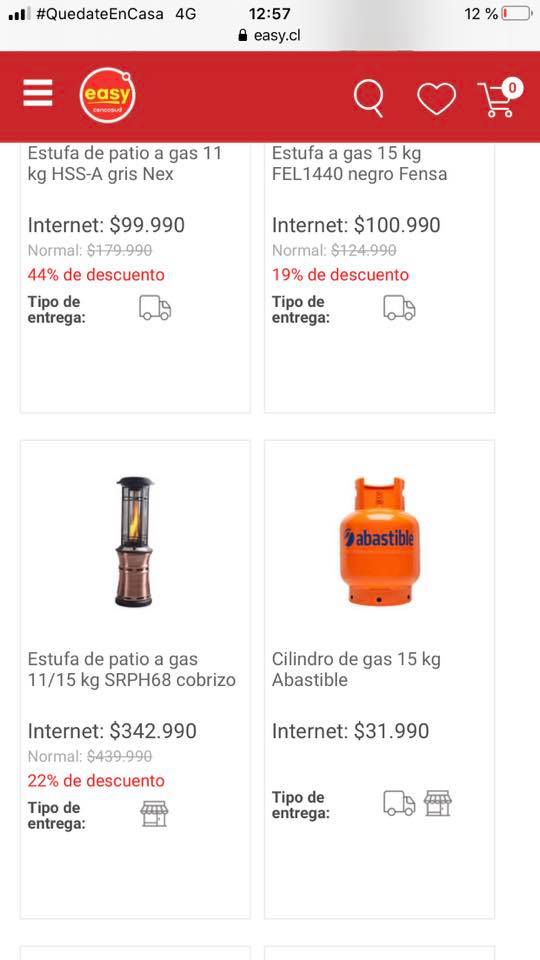The height and width of the screenshot is (960, 540).
Task: Open the hamburger menu
Action: click(38, 94)
